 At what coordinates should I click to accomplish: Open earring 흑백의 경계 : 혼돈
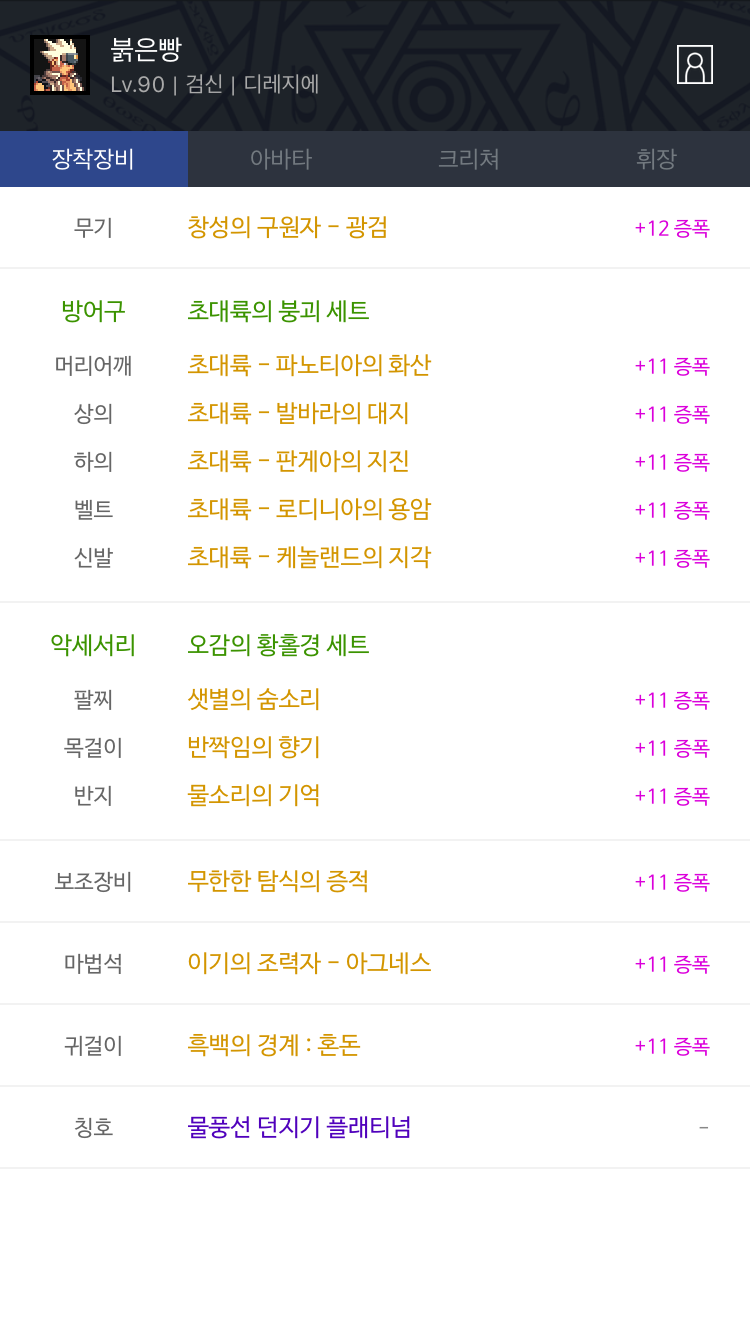pos(273,1045)
